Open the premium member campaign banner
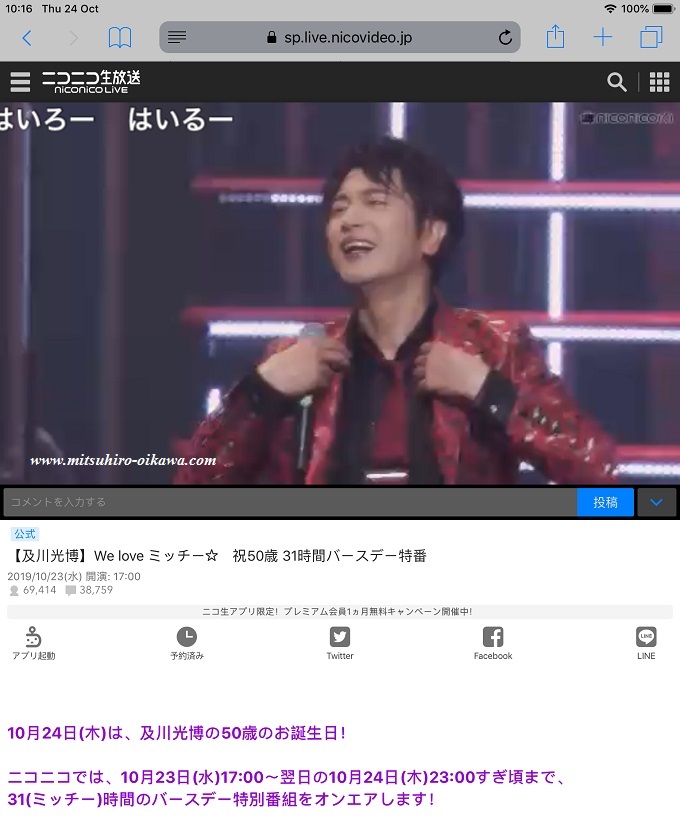Image resolution: width=680 pixels, height=830 pixels. click(340, 611)
